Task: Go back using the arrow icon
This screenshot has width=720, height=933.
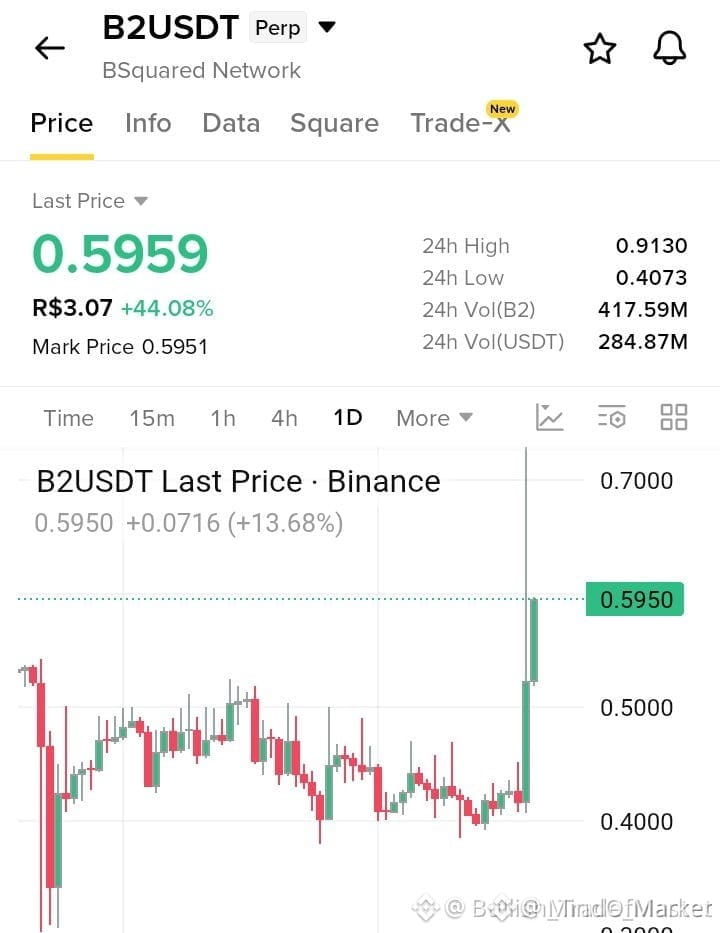Action: pos(50,48)
